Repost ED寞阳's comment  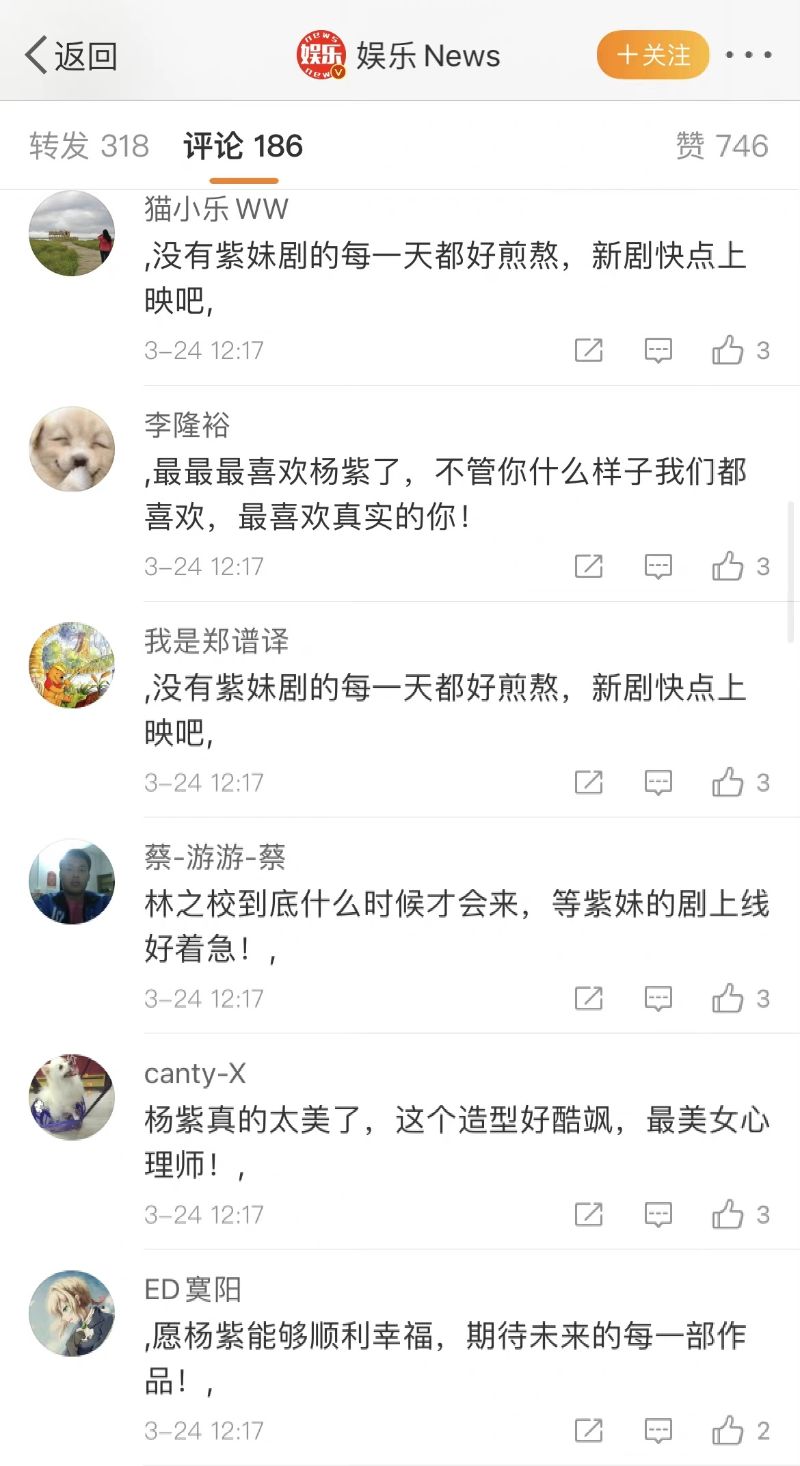click(x=589, y=1430)
